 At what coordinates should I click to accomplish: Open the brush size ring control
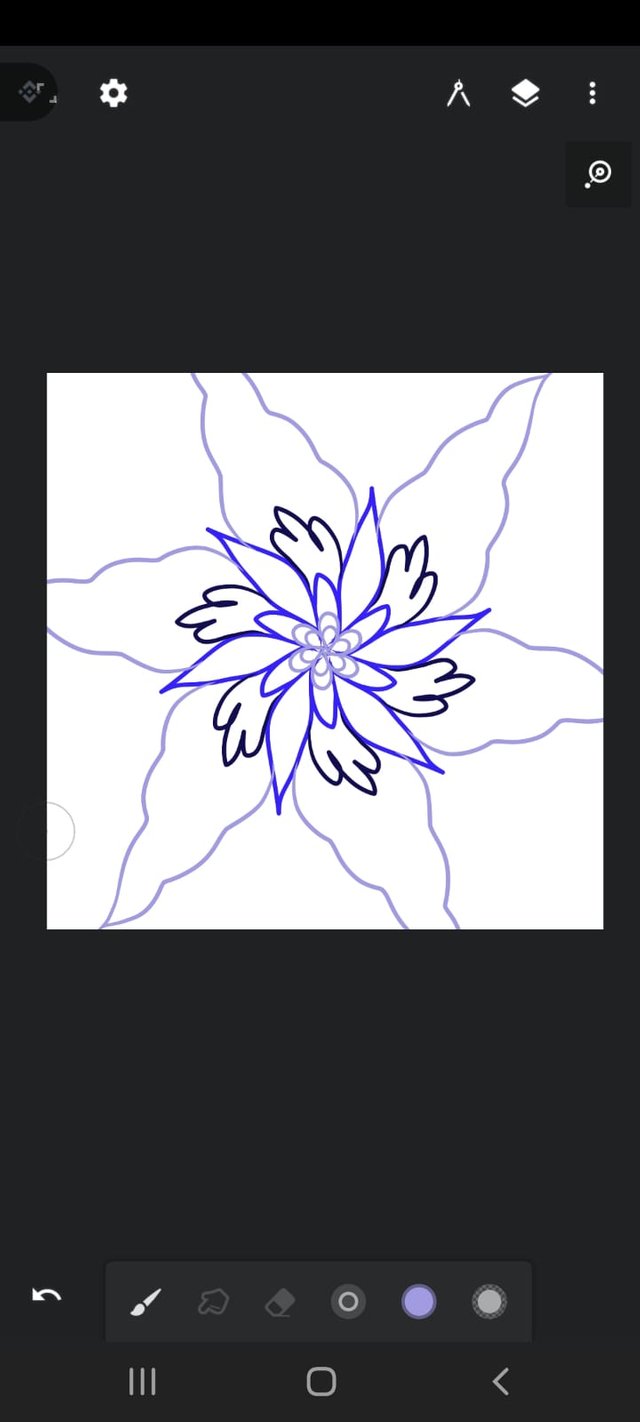(348, 1302)
